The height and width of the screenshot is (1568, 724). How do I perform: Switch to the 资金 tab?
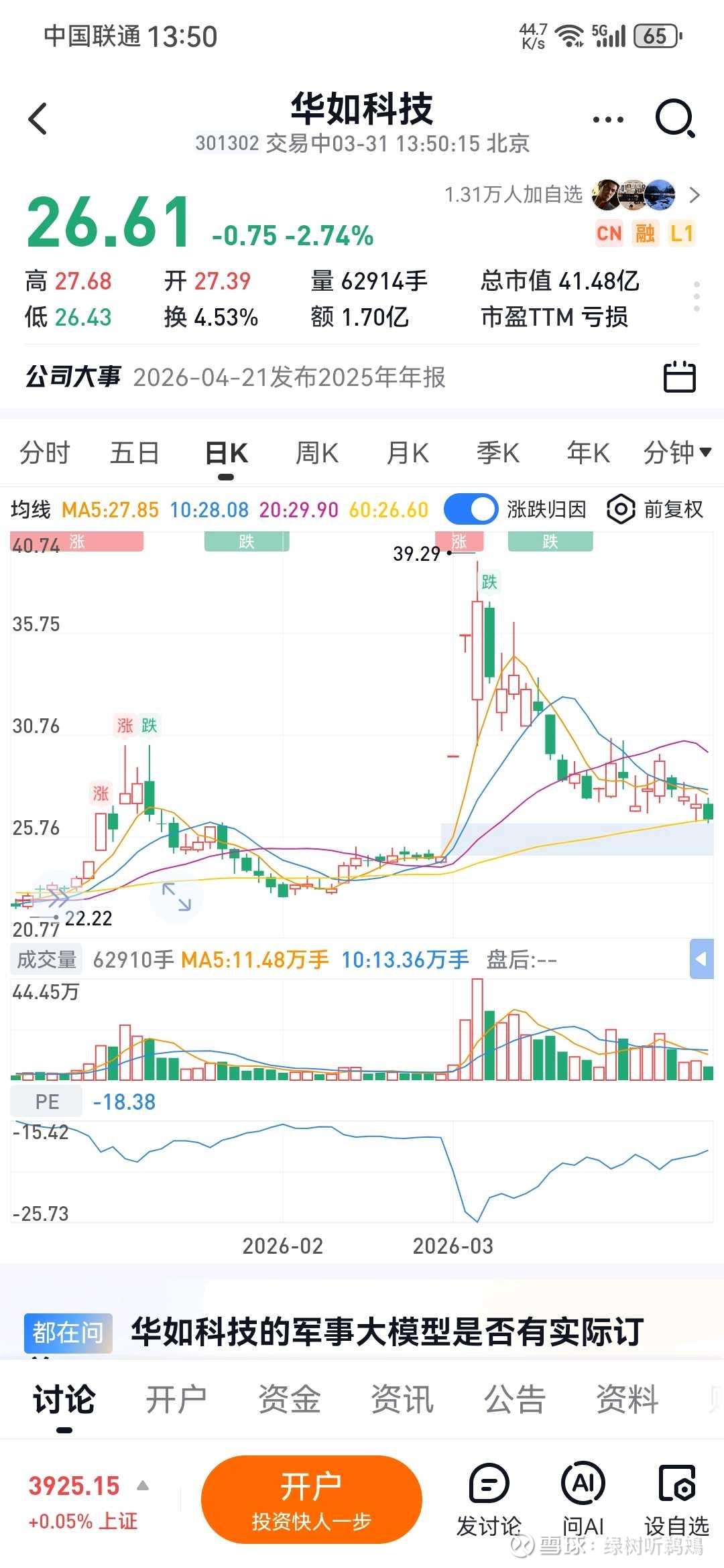pos(289,1400)
